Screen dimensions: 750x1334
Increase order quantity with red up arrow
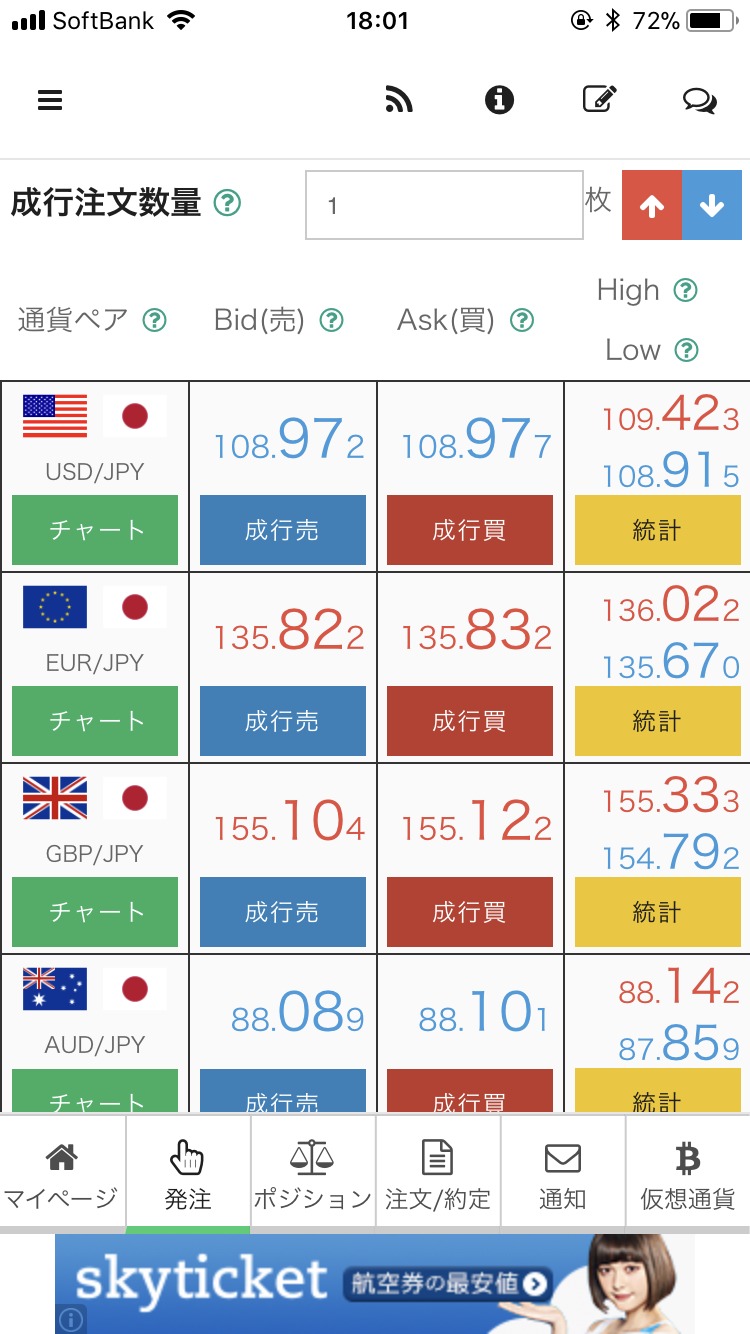652,205
